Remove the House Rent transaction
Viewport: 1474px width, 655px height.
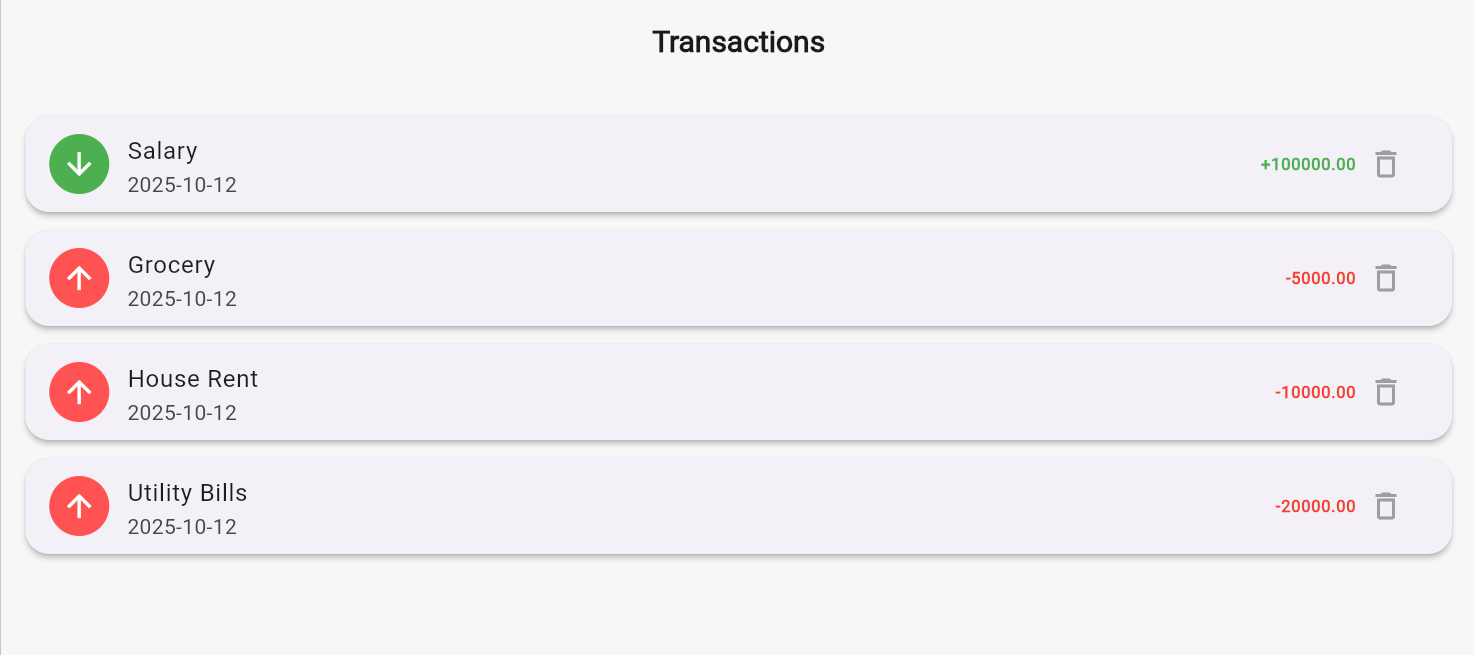1385,392
